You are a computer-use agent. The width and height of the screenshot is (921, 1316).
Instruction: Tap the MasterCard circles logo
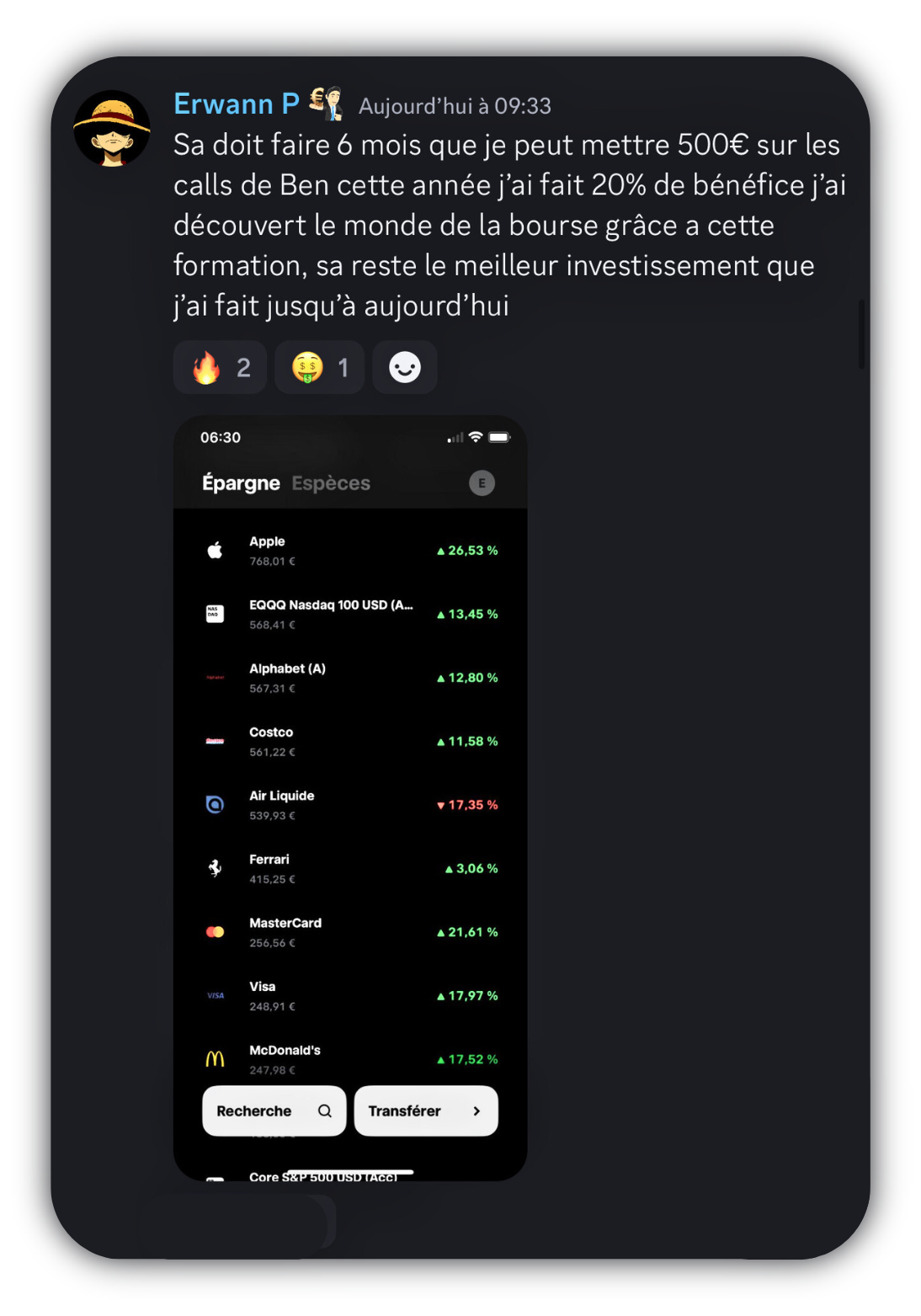point(216,931)
